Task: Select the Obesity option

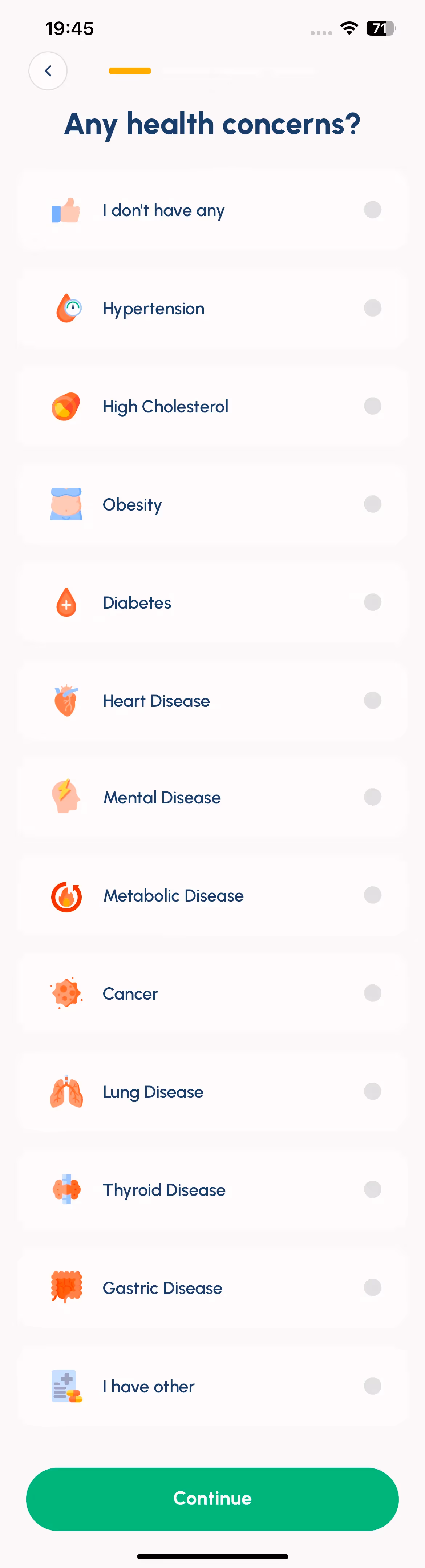Action: click(212, 505)
